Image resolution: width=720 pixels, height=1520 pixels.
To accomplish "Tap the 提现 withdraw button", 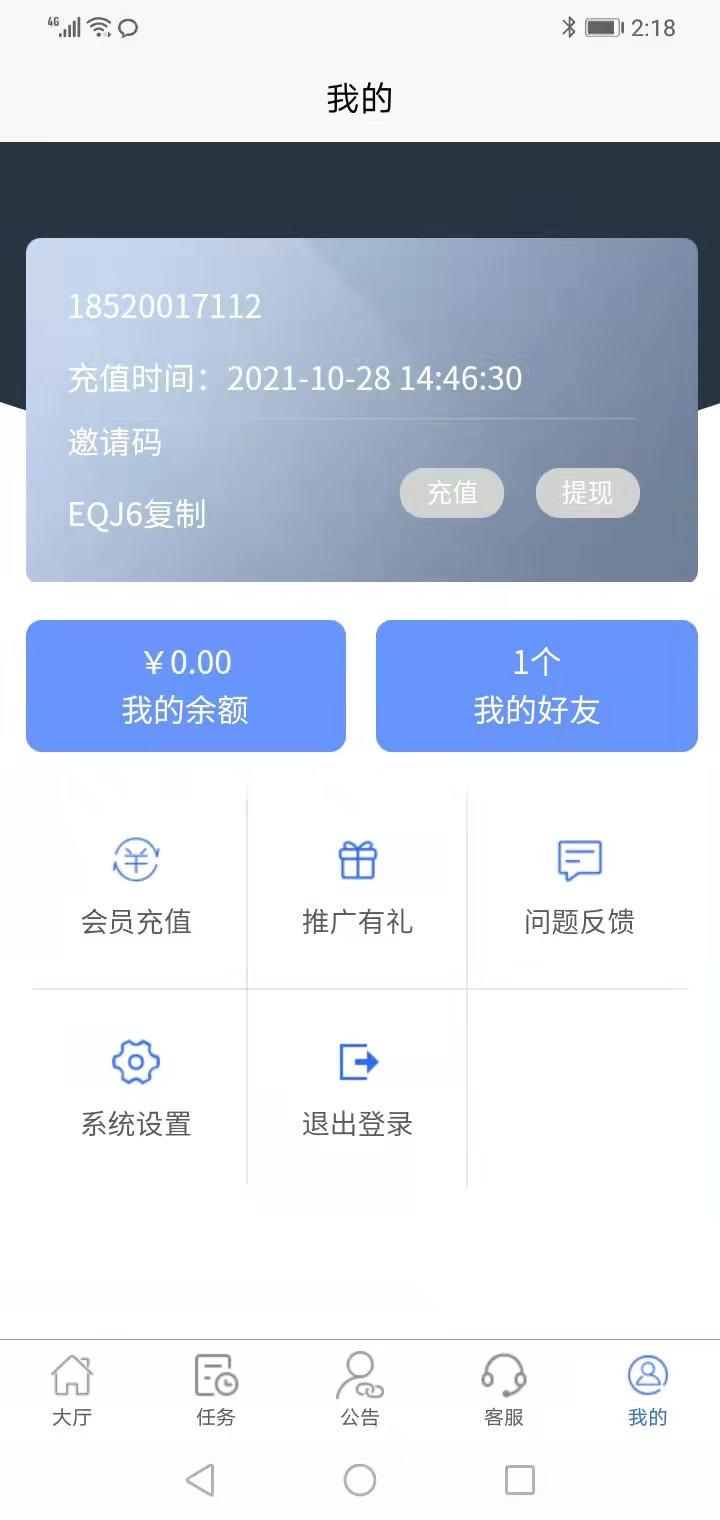I will tap(587, 493).
